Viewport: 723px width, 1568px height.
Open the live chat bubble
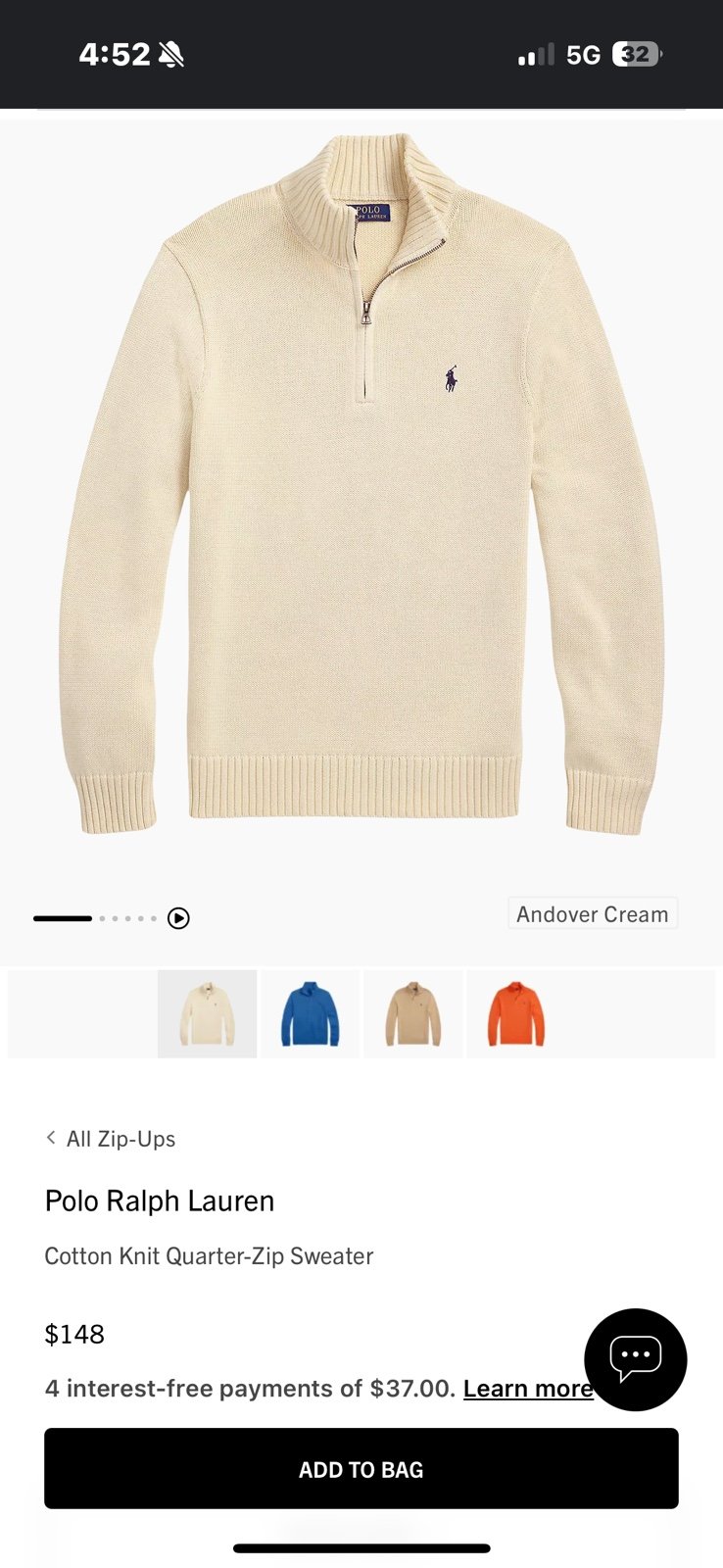point(636,1359)
